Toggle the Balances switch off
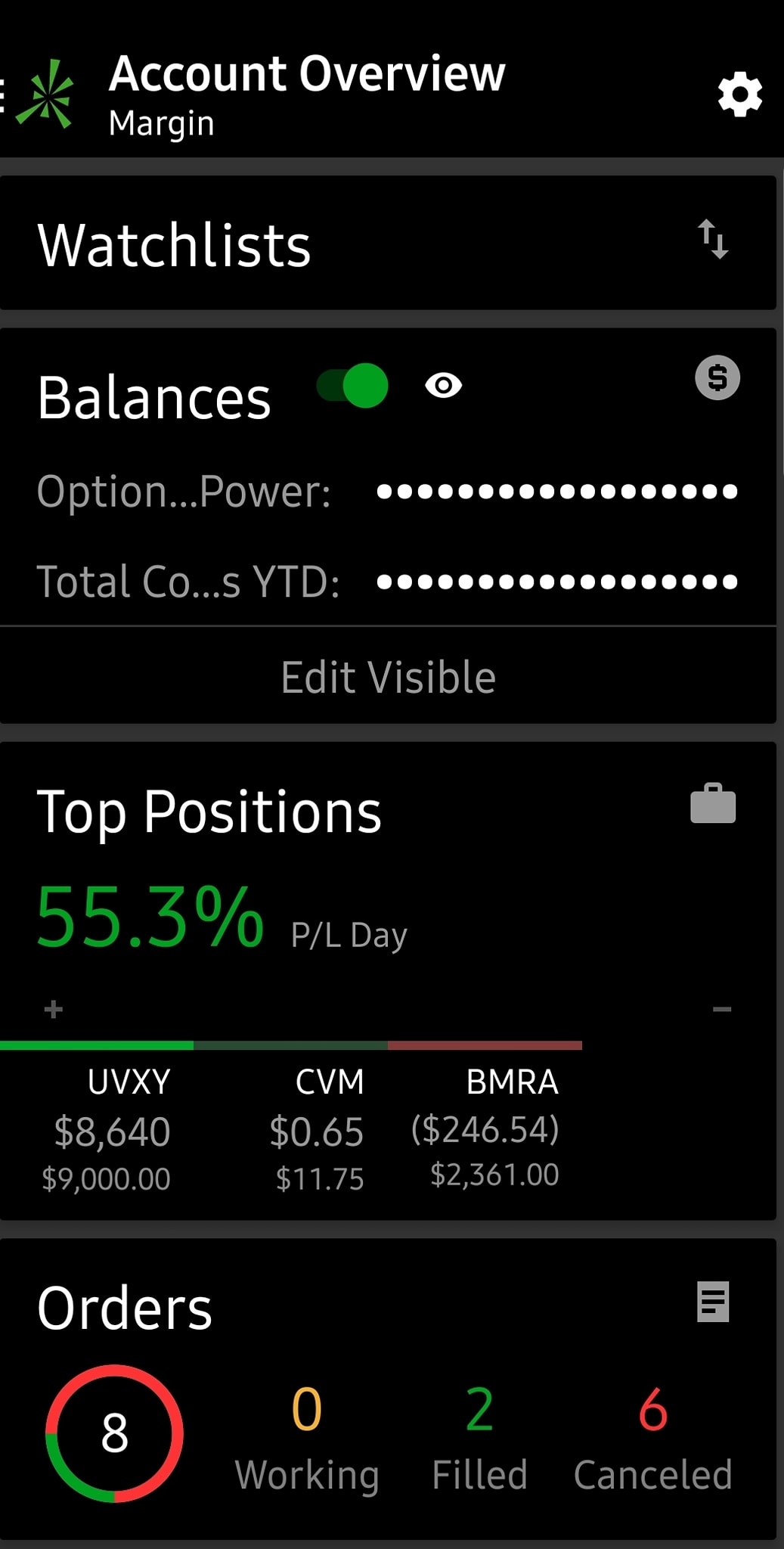 (353, 386)
